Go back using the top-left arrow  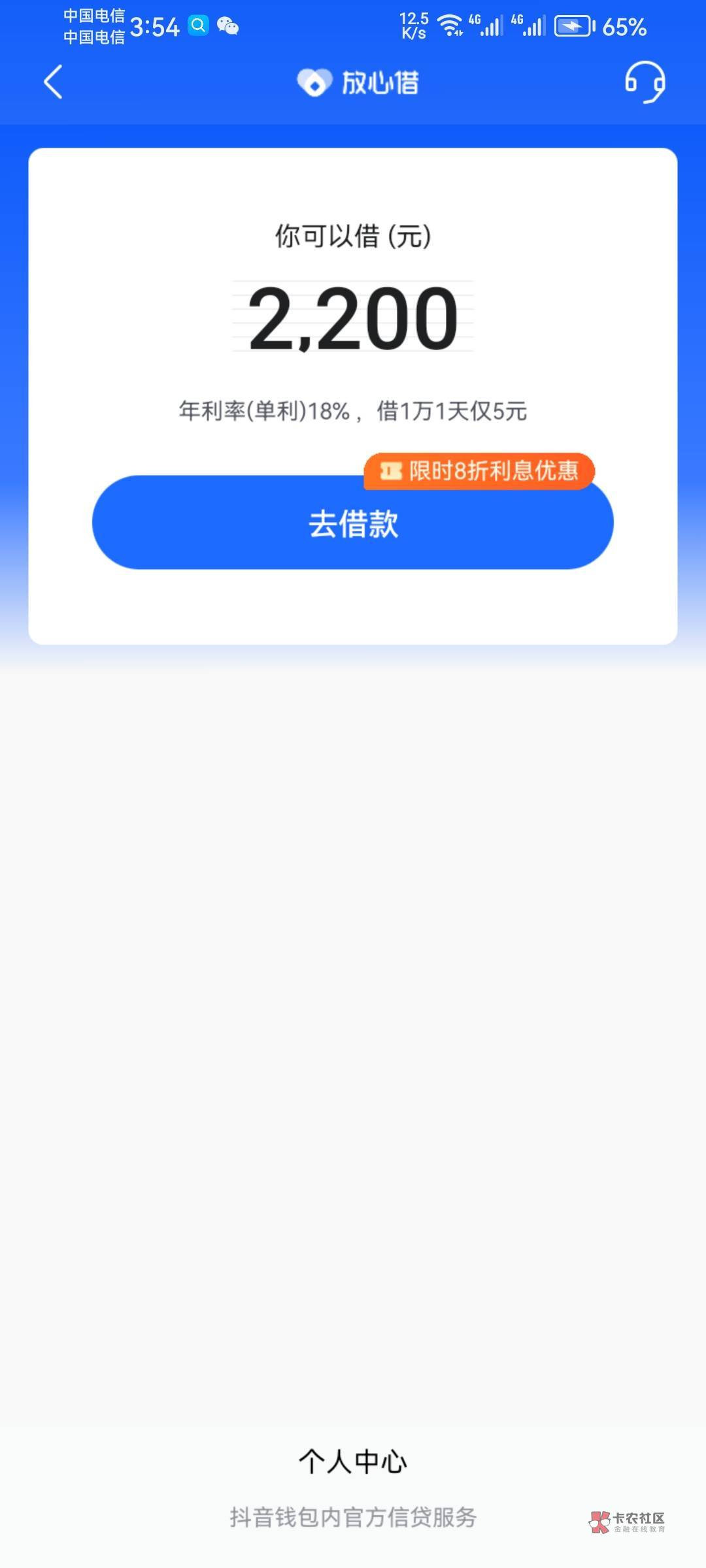pos(53,82)
